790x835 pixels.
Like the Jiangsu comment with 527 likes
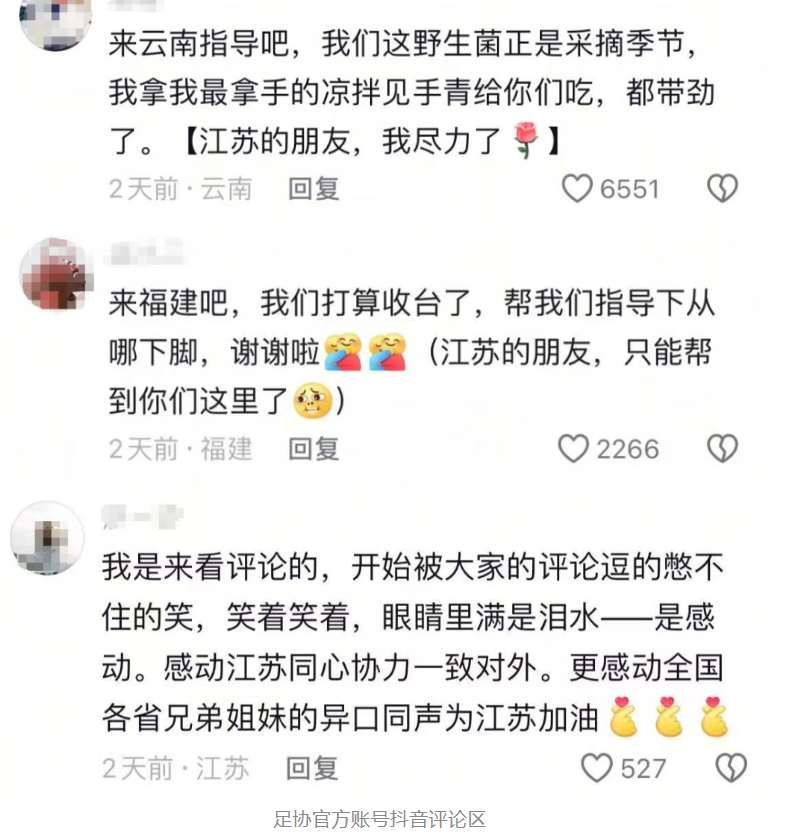click(597, 768)
